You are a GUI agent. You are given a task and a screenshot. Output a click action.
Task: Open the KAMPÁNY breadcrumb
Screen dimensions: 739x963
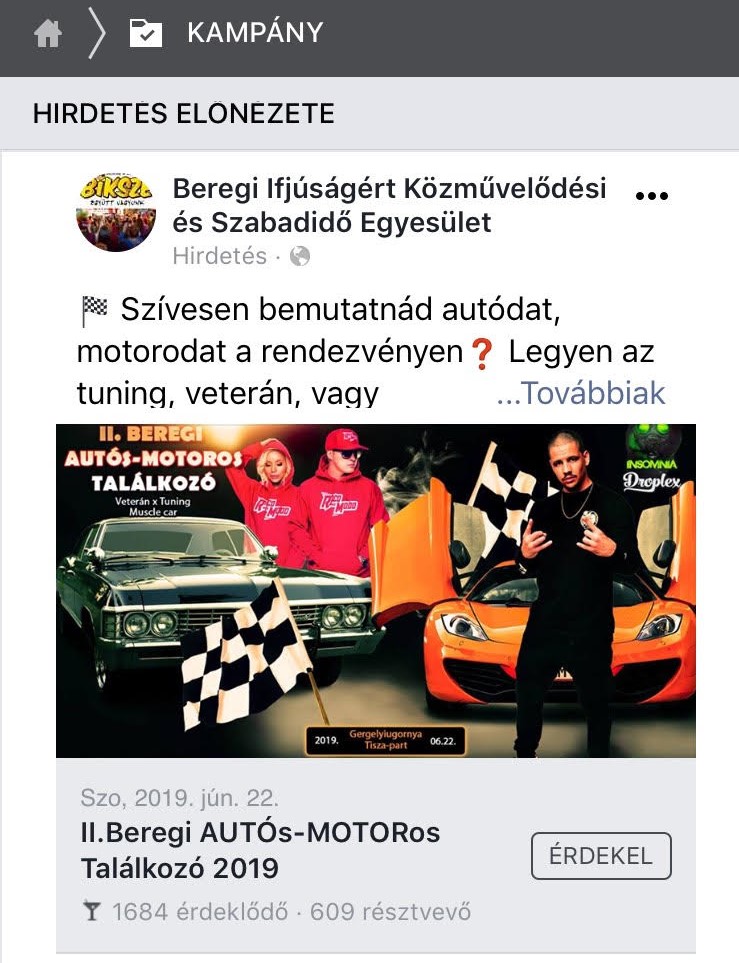[254, 33]
